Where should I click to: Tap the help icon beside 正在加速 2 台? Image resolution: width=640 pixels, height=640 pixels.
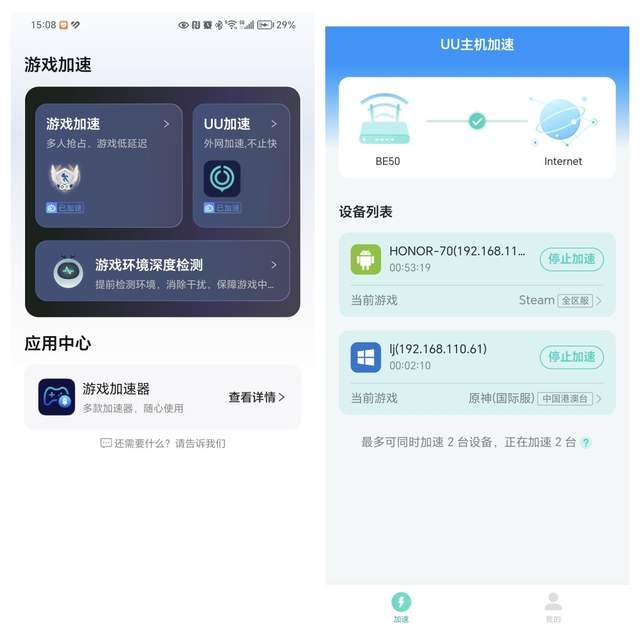(586, 442)
